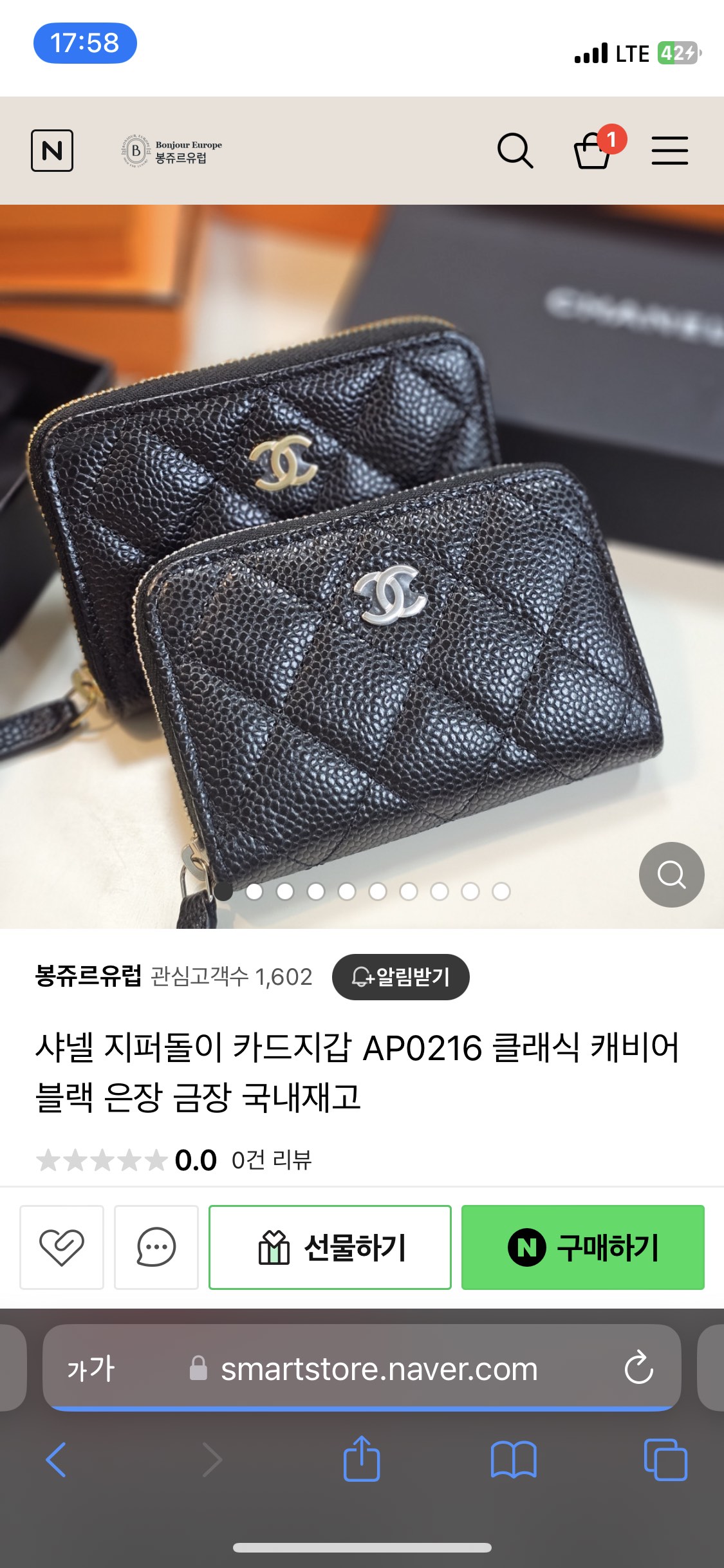Tap 구매하기 to buy now
The width and height of the screenshot is (724, 1568).
click(x=582, y=1247)
